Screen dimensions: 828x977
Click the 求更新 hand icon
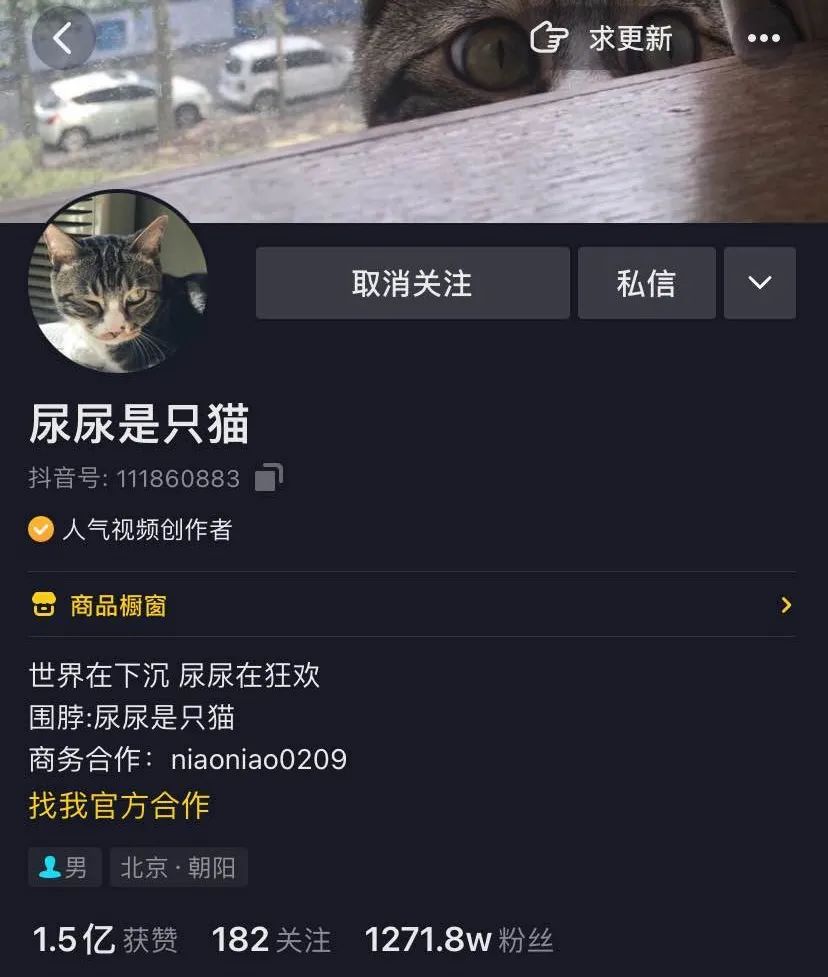tap(548, 37)
